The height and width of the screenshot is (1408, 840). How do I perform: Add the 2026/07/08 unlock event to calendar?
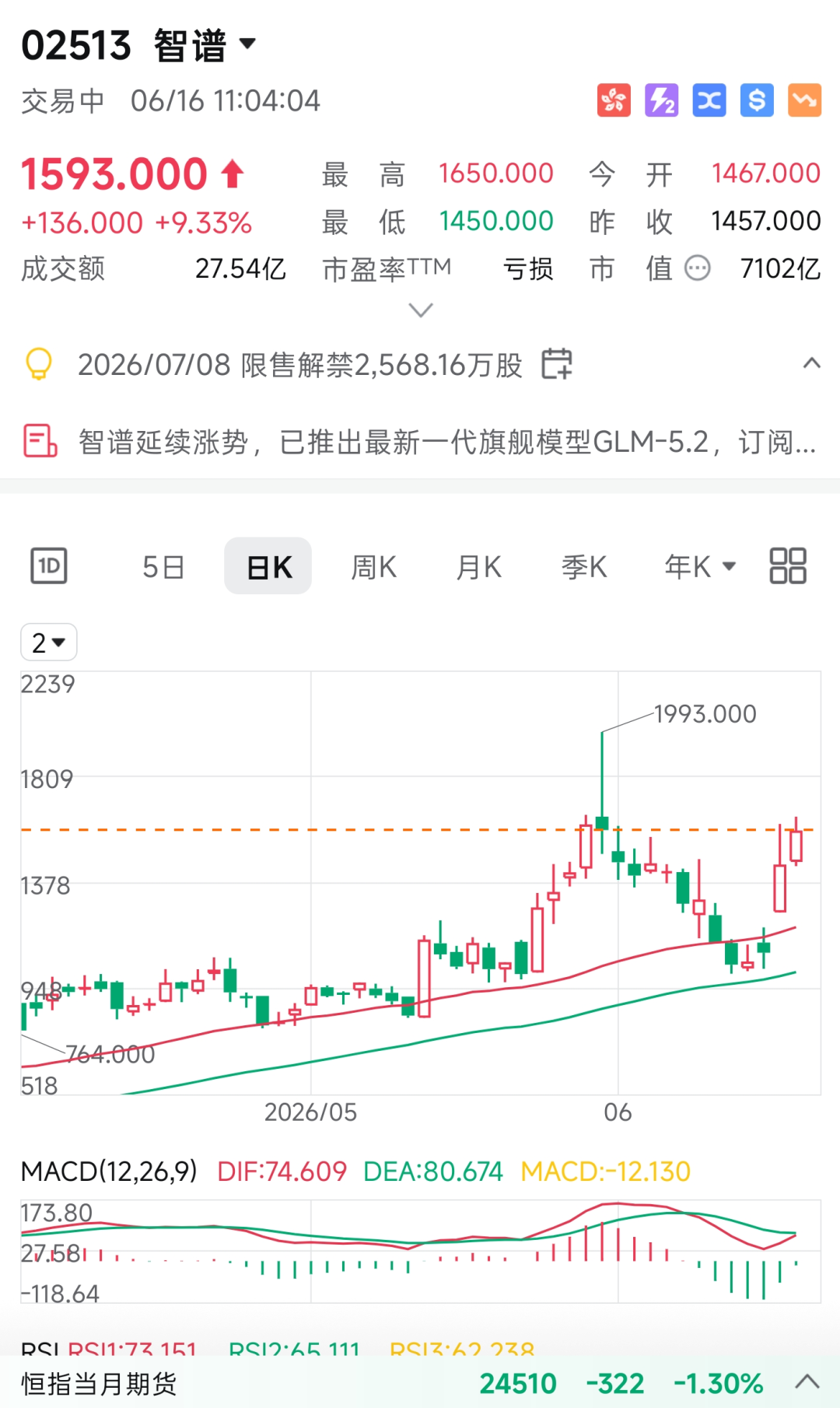coord(557,364)
